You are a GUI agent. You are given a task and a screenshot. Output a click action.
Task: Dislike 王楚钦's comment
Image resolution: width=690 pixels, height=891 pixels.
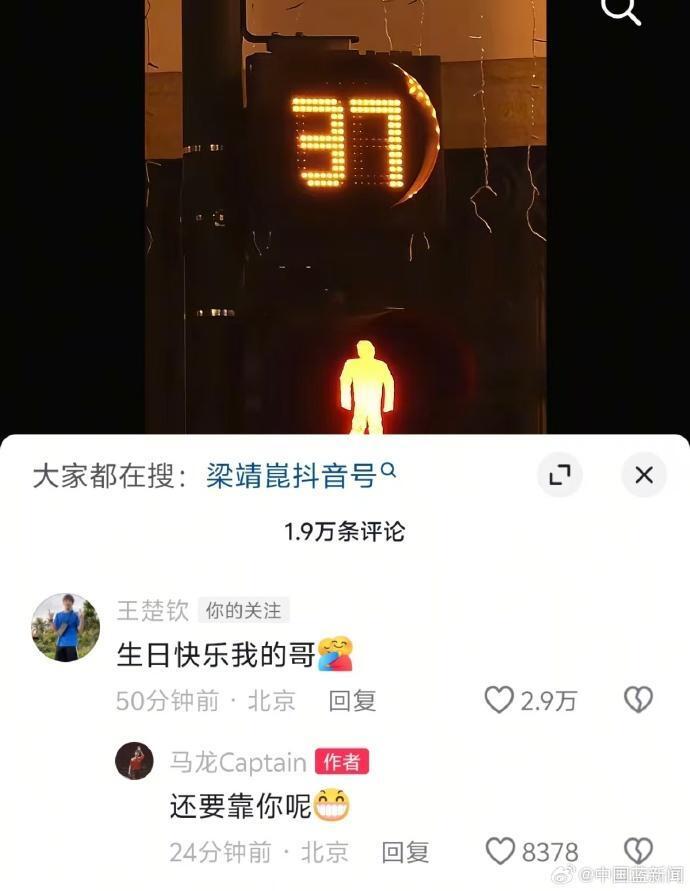click(x=638, y=700)
